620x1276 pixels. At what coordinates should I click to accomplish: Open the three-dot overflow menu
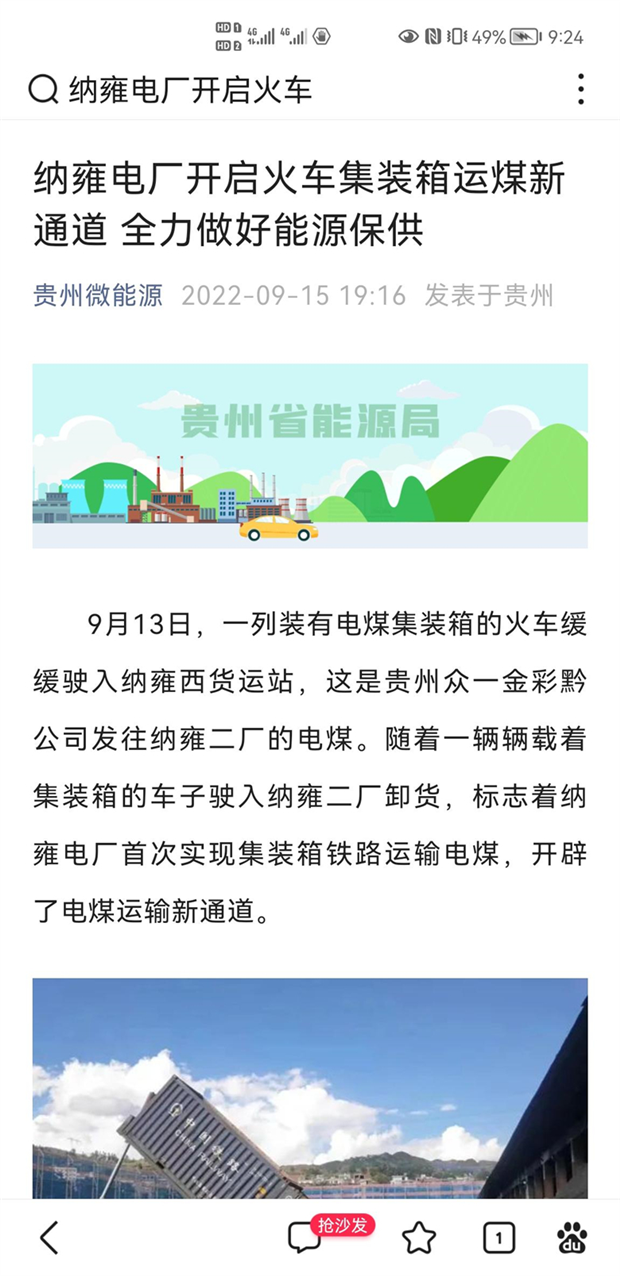click(x=580, y=90)
